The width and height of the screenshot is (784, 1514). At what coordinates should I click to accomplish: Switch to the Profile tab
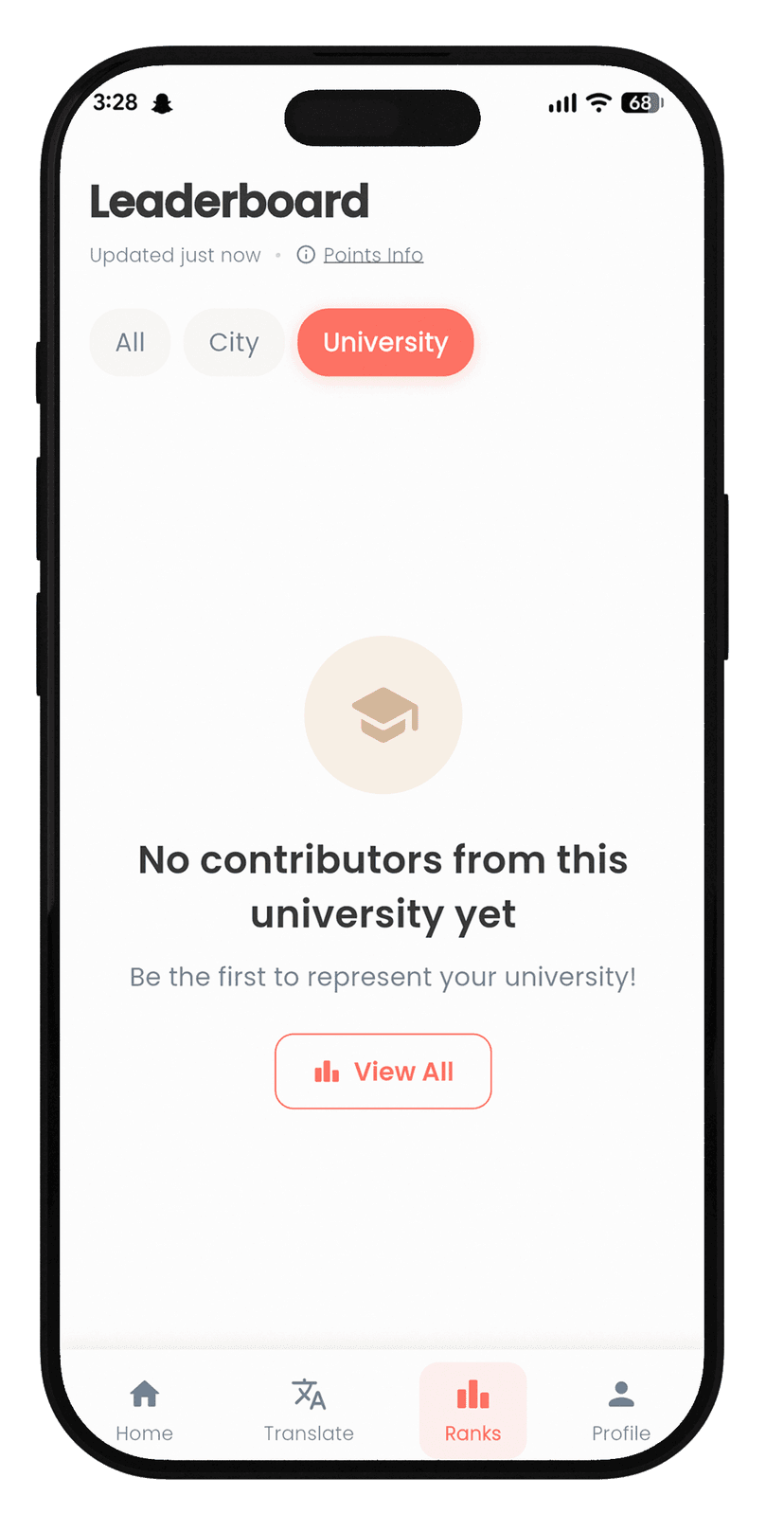click(x=621, y=1410)
